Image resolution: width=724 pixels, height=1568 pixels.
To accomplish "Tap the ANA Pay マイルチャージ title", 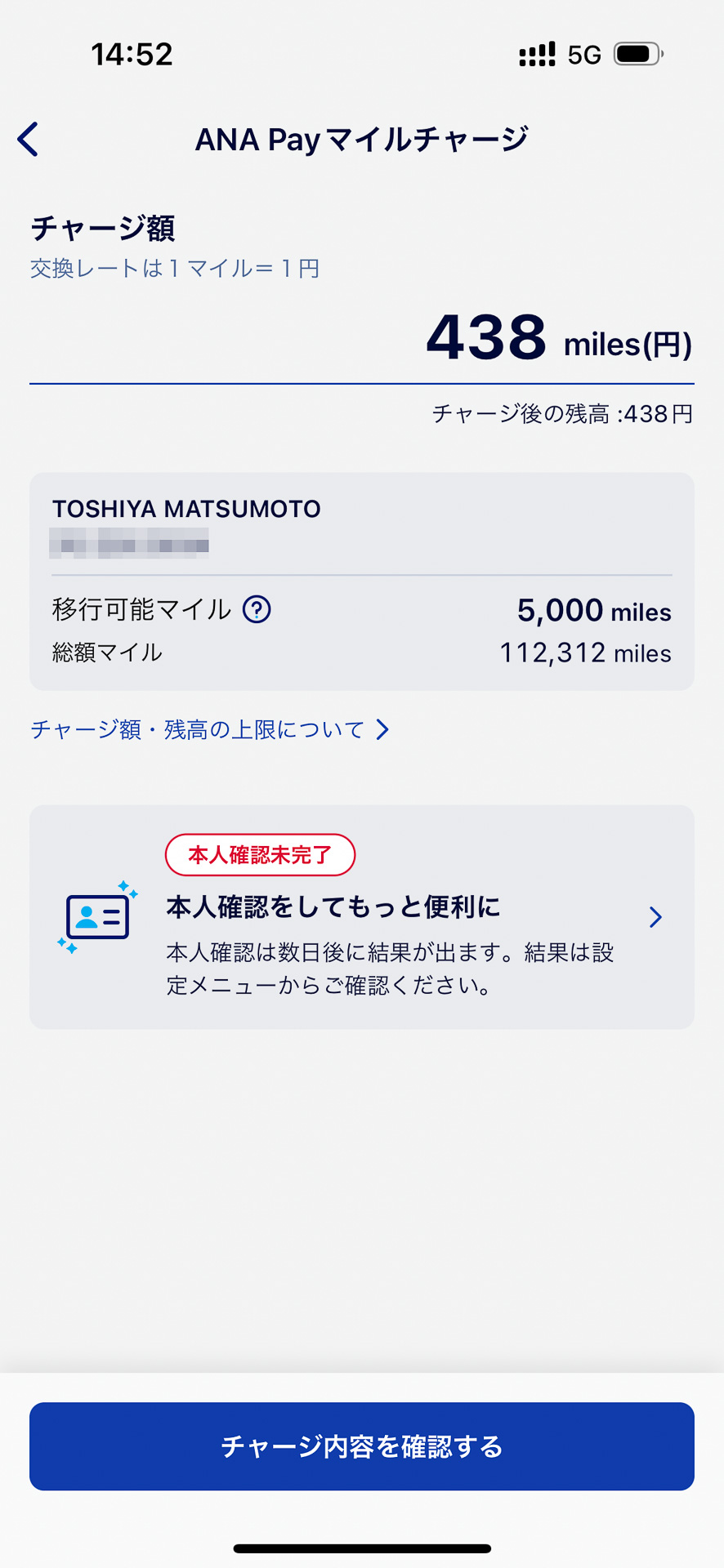I will (x=362, y=138).
